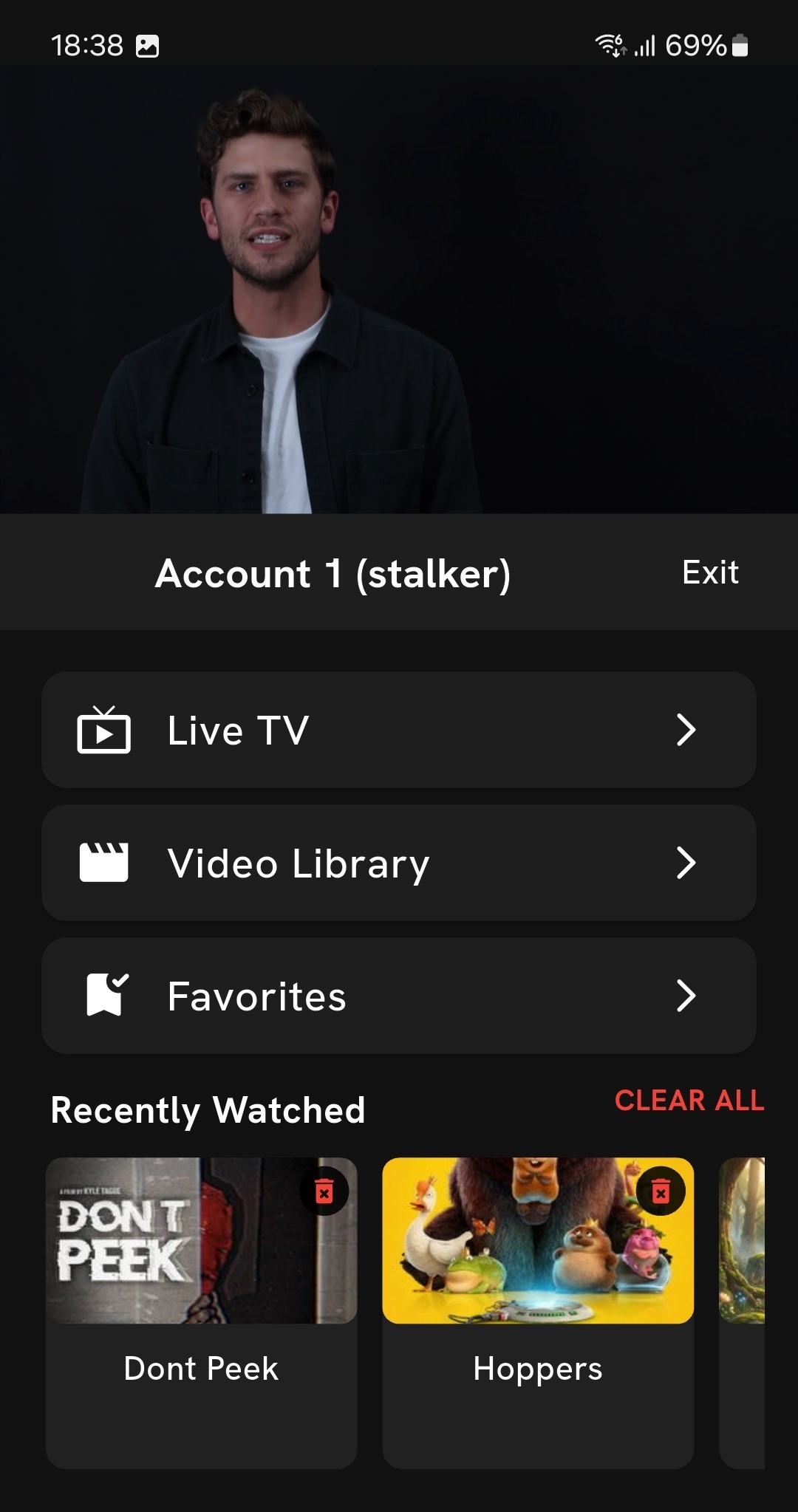Image resolution: width=798 pixels, height=1512 pixels.
Task: Tap the clock showing 18:38
Action: [86, 46]
